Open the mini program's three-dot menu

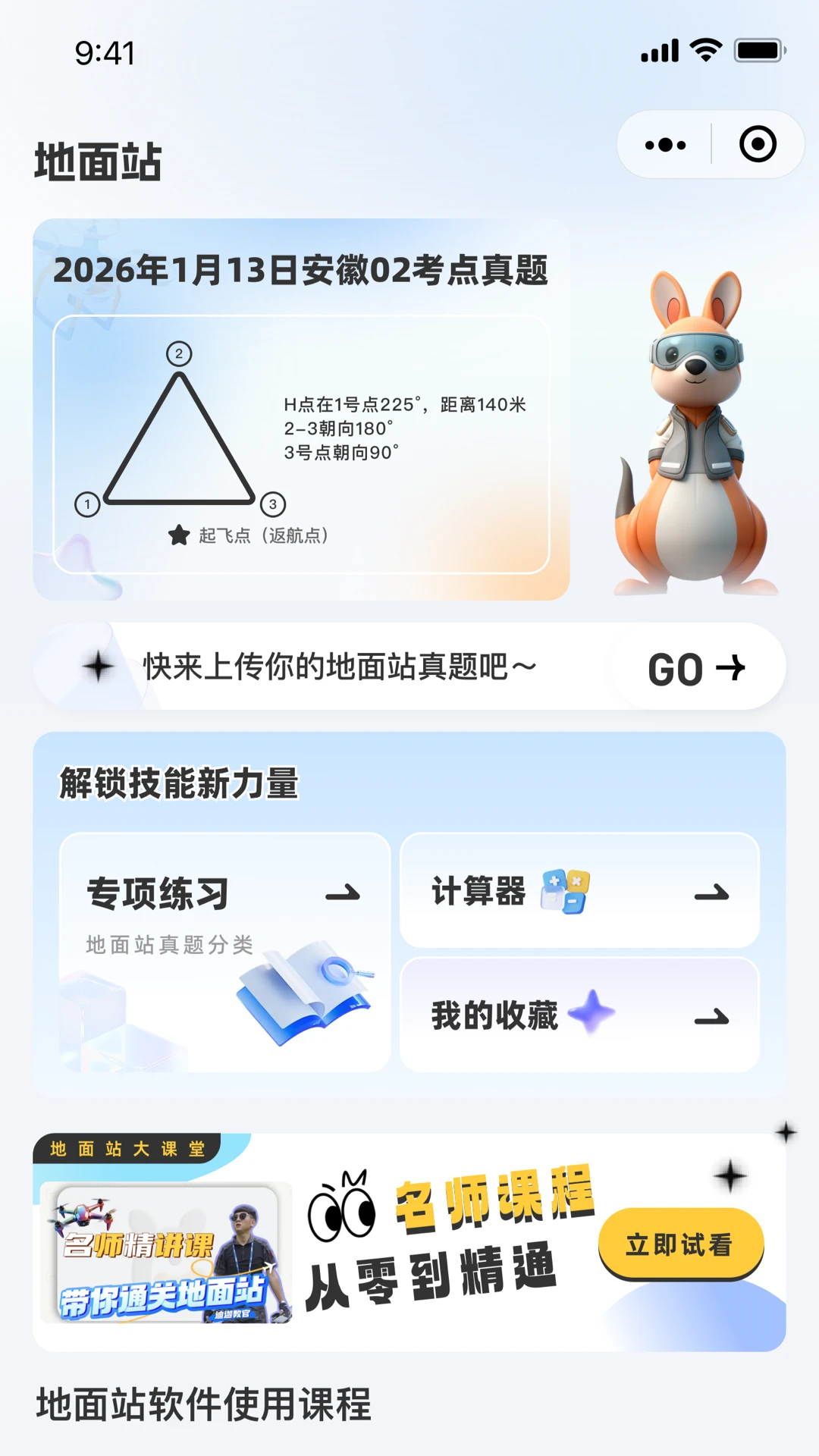(665, 145)
